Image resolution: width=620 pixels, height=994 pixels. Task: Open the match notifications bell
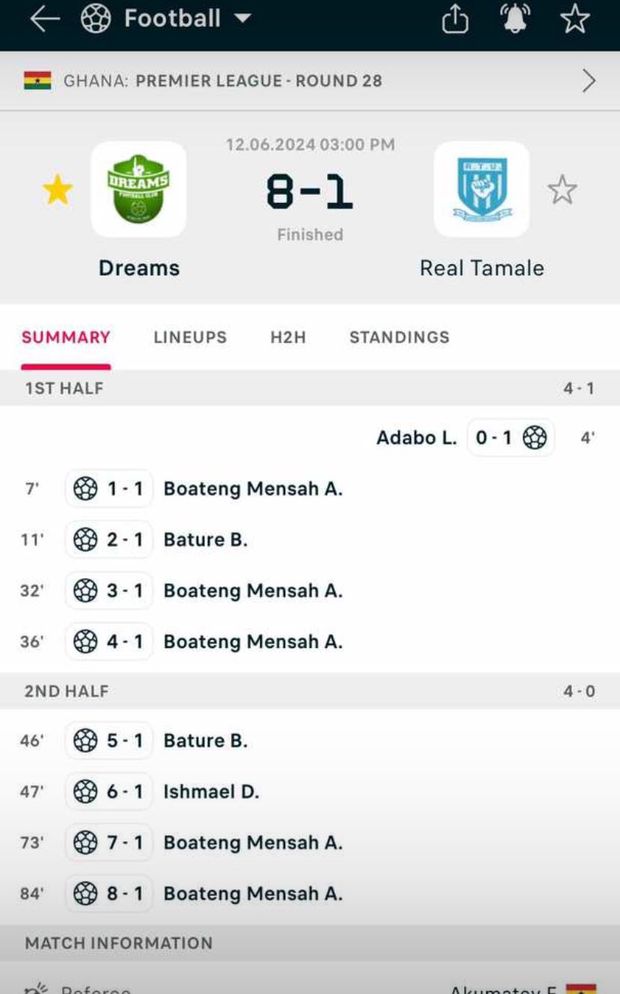(x=515, y=19)
